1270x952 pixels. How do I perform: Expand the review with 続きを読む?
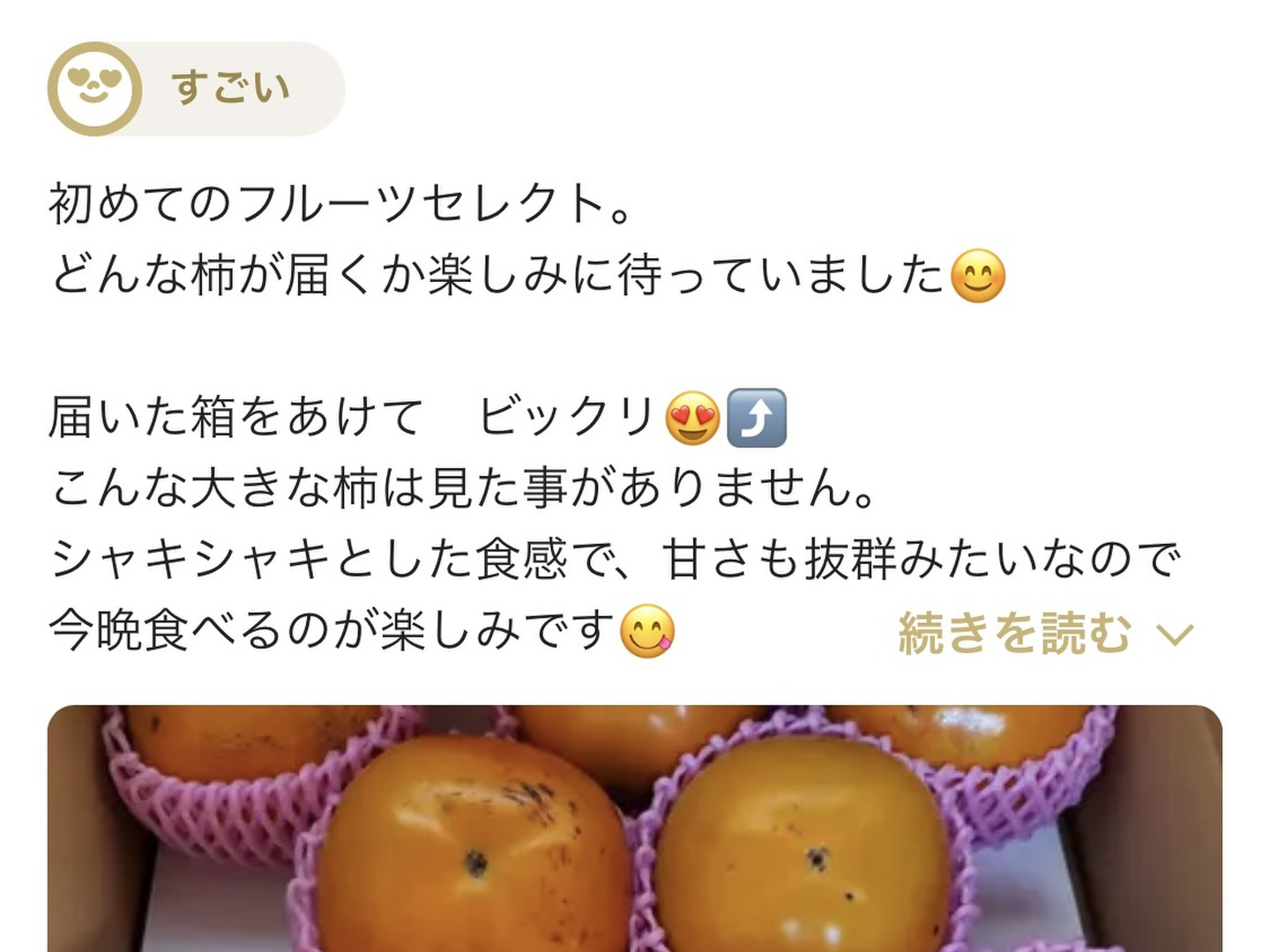1044,633
